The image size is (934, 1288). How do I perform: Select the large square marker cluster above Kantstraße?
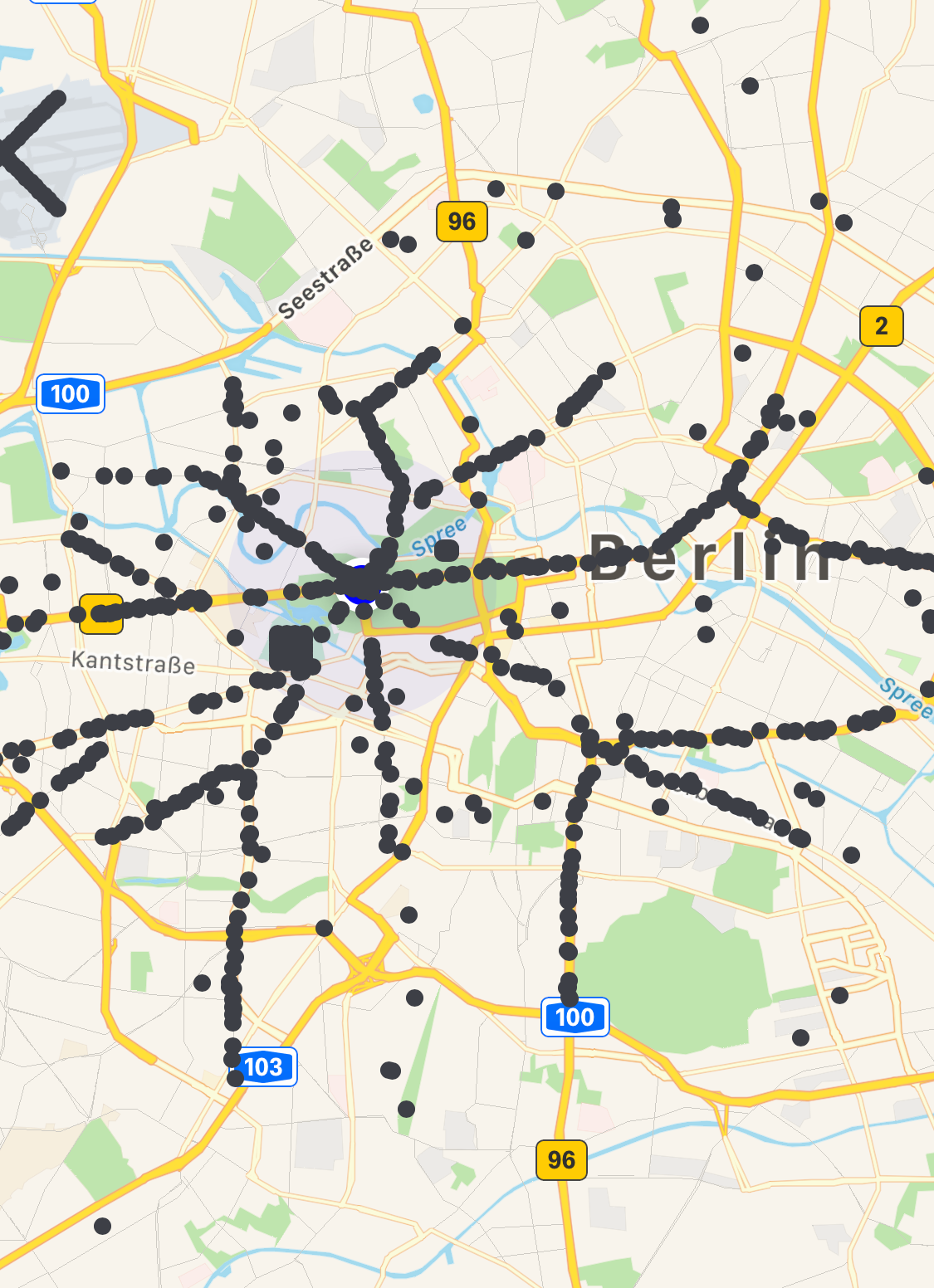[291, 648]
